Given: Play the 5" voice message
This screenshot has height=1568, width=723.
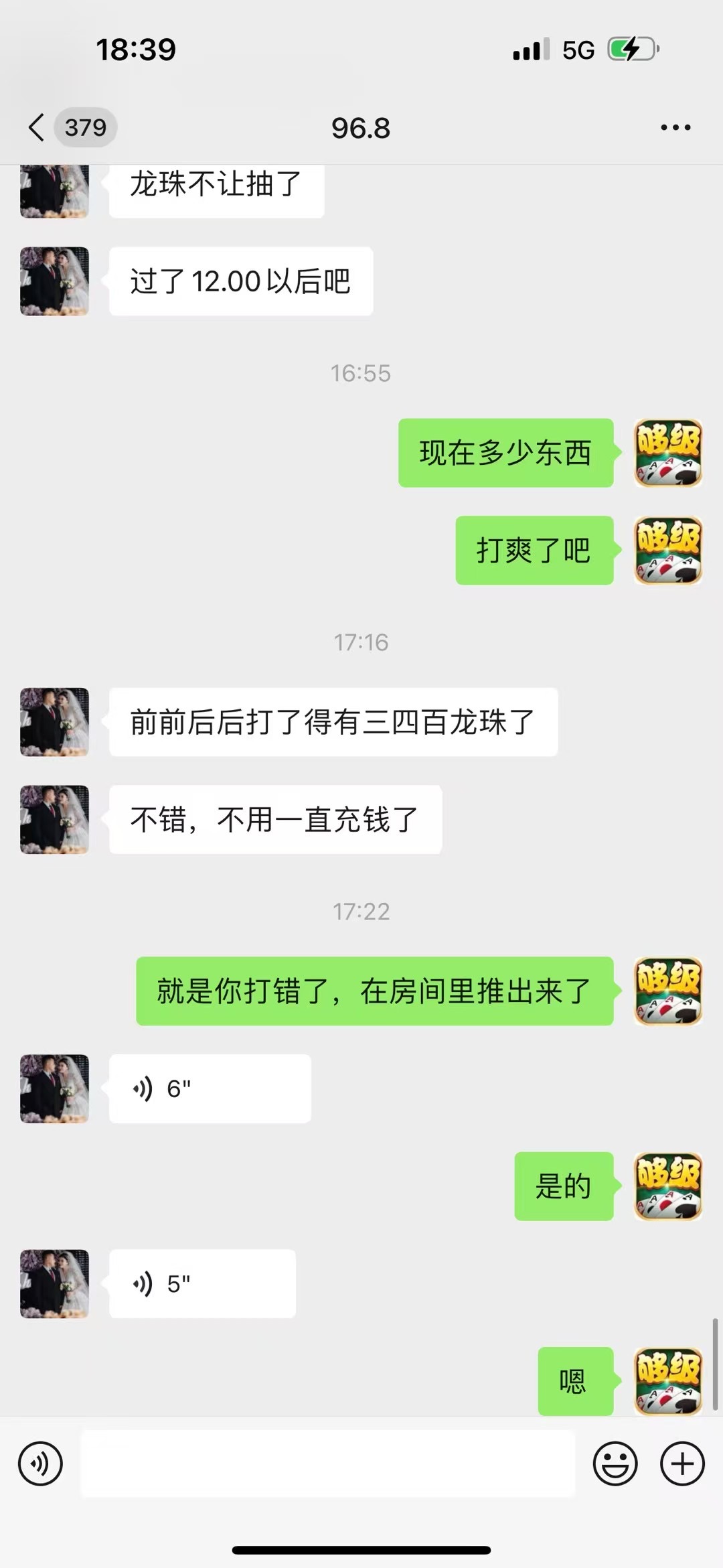Looking at the screenshot, I should 202,1283.
